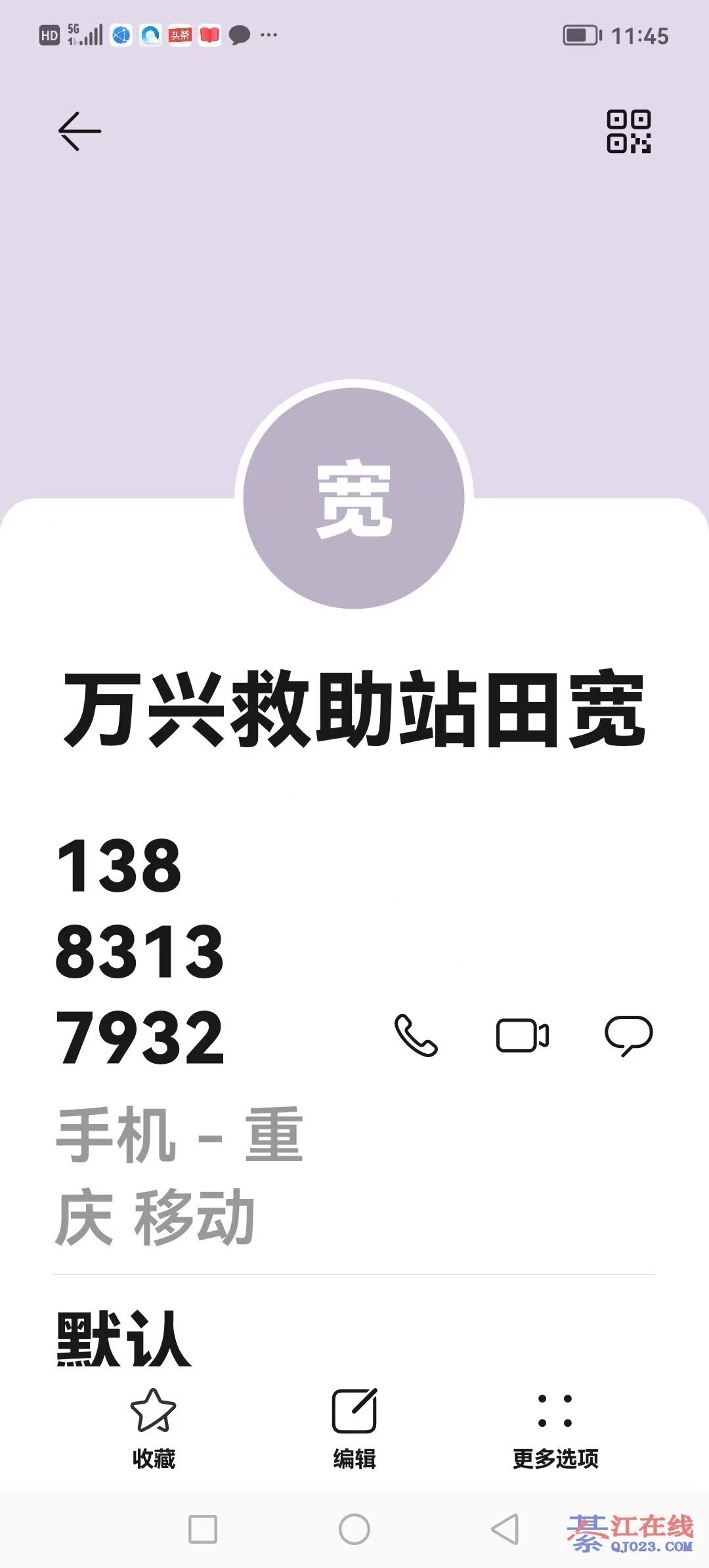
Task: Go back using the top arrow
Action: point(79,131)
